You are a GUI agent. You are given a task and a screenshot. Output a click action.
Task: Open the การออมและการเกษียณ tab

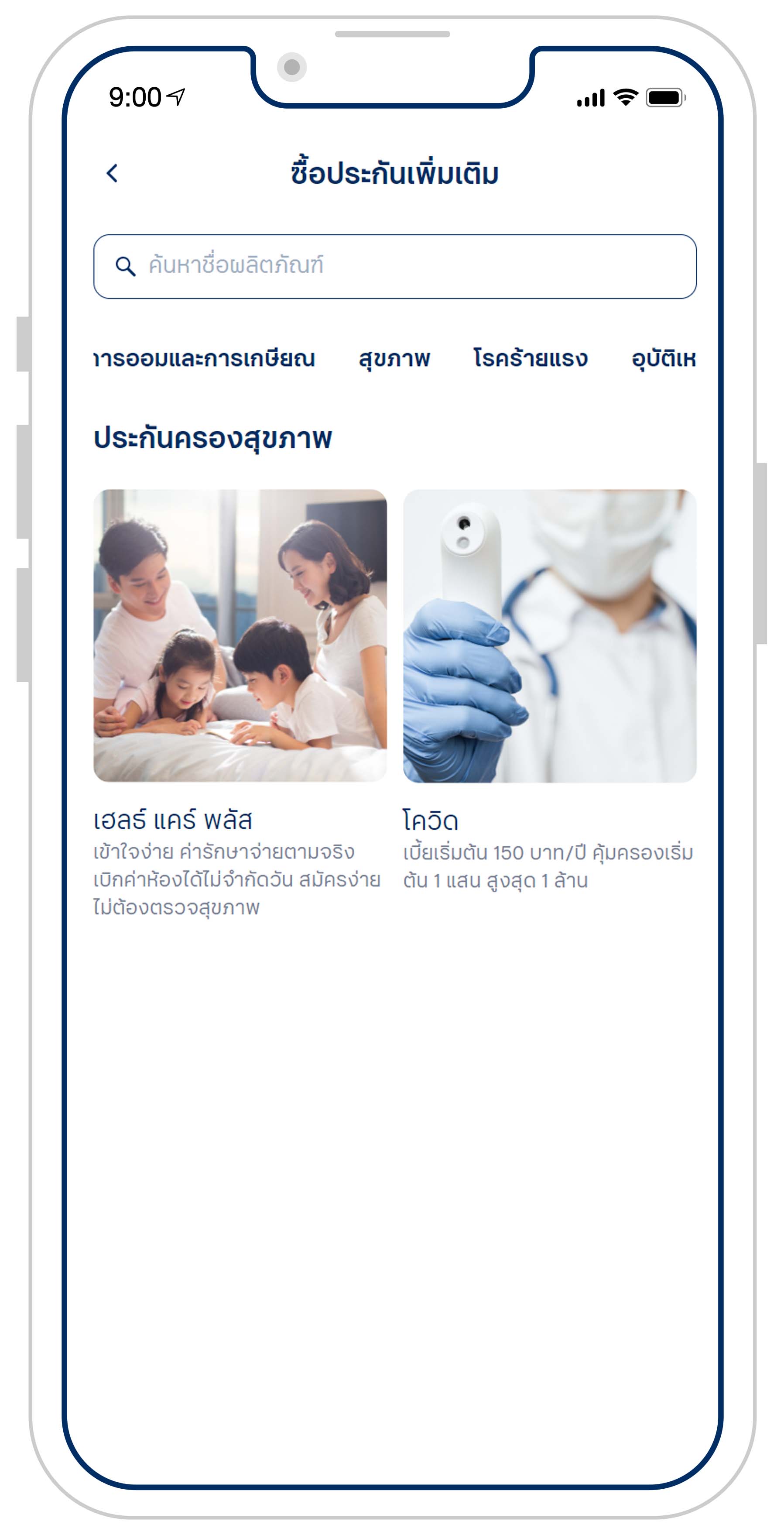click(x=204, y=359)
